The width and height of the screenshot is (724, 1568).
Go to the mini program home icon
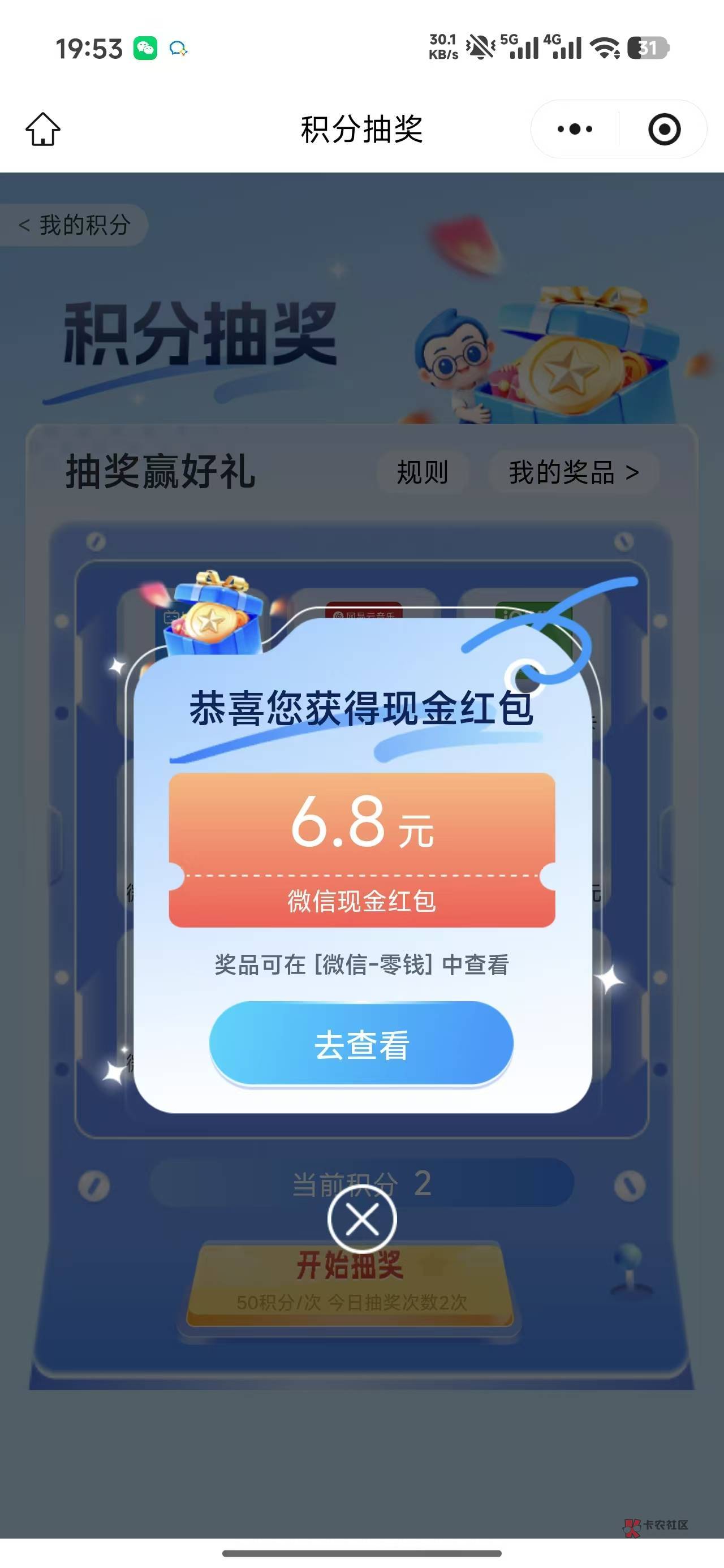(43, 129)
